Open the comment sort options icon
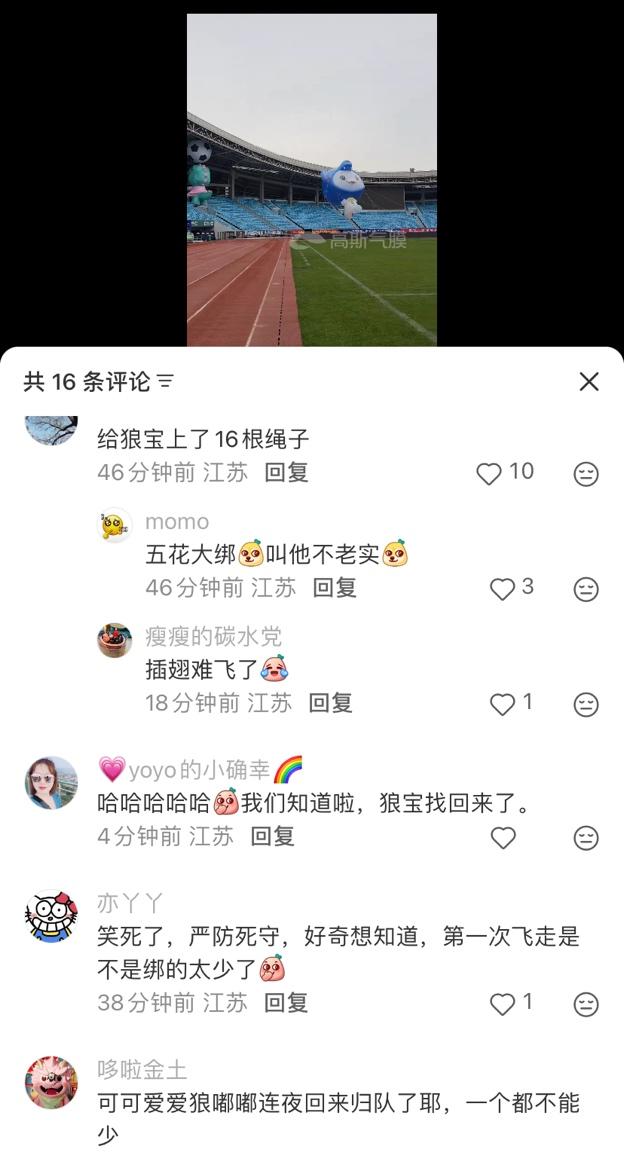 (166, 381)
